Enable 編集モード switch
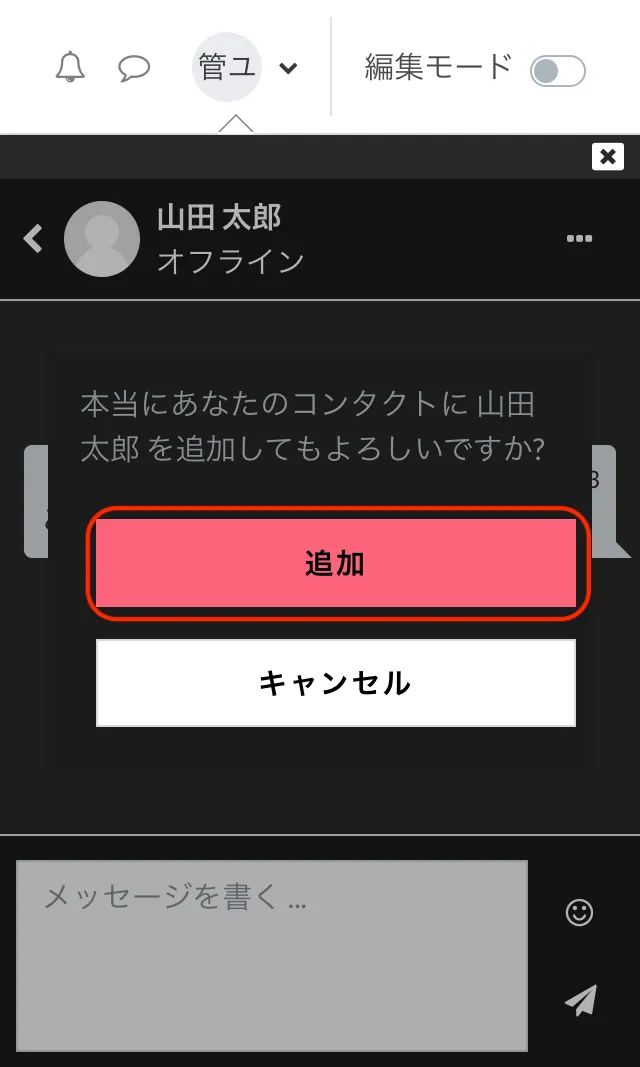This screenshot has width=640, height=1067. pyautogui.click(x=557, y=71)
